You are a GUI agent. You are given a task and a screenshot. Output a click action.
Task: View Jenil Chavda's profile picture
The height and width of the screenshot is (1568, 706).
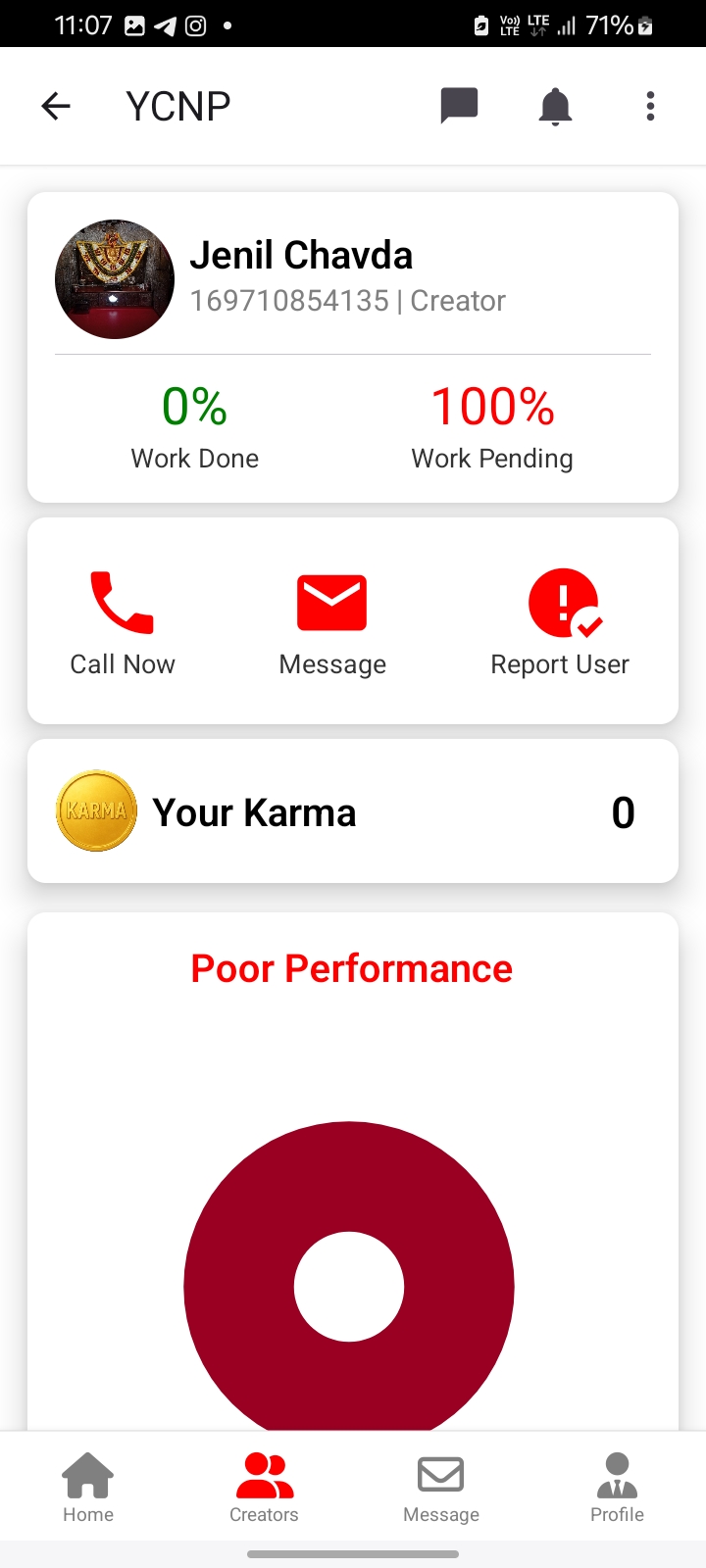(x=115, y=279)
